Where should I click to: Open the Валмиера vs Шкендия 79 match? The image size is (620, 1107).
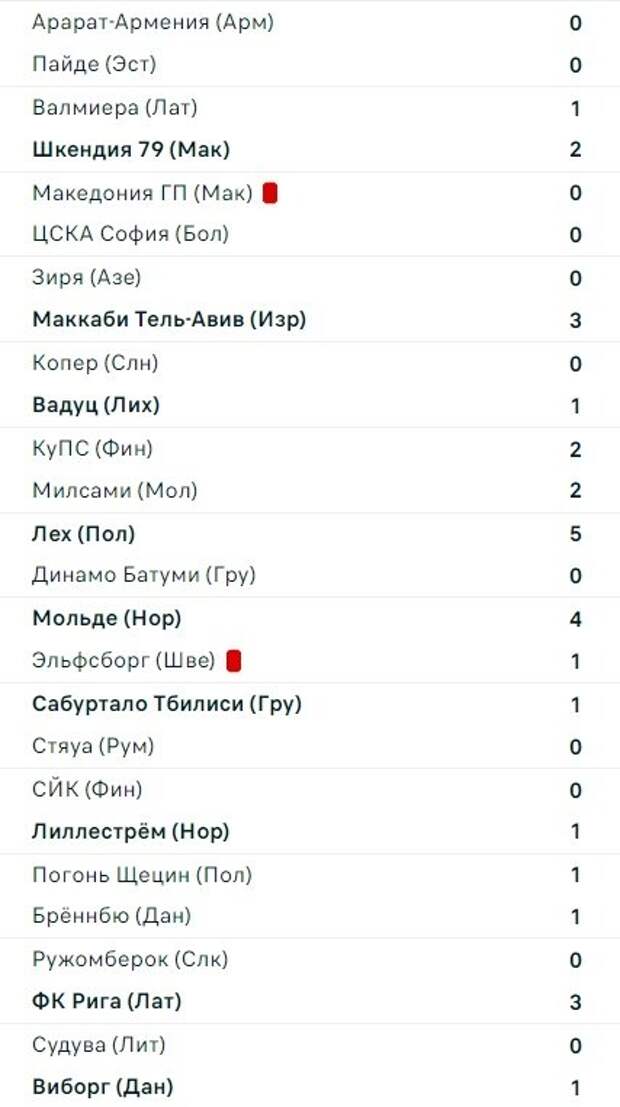310,129
